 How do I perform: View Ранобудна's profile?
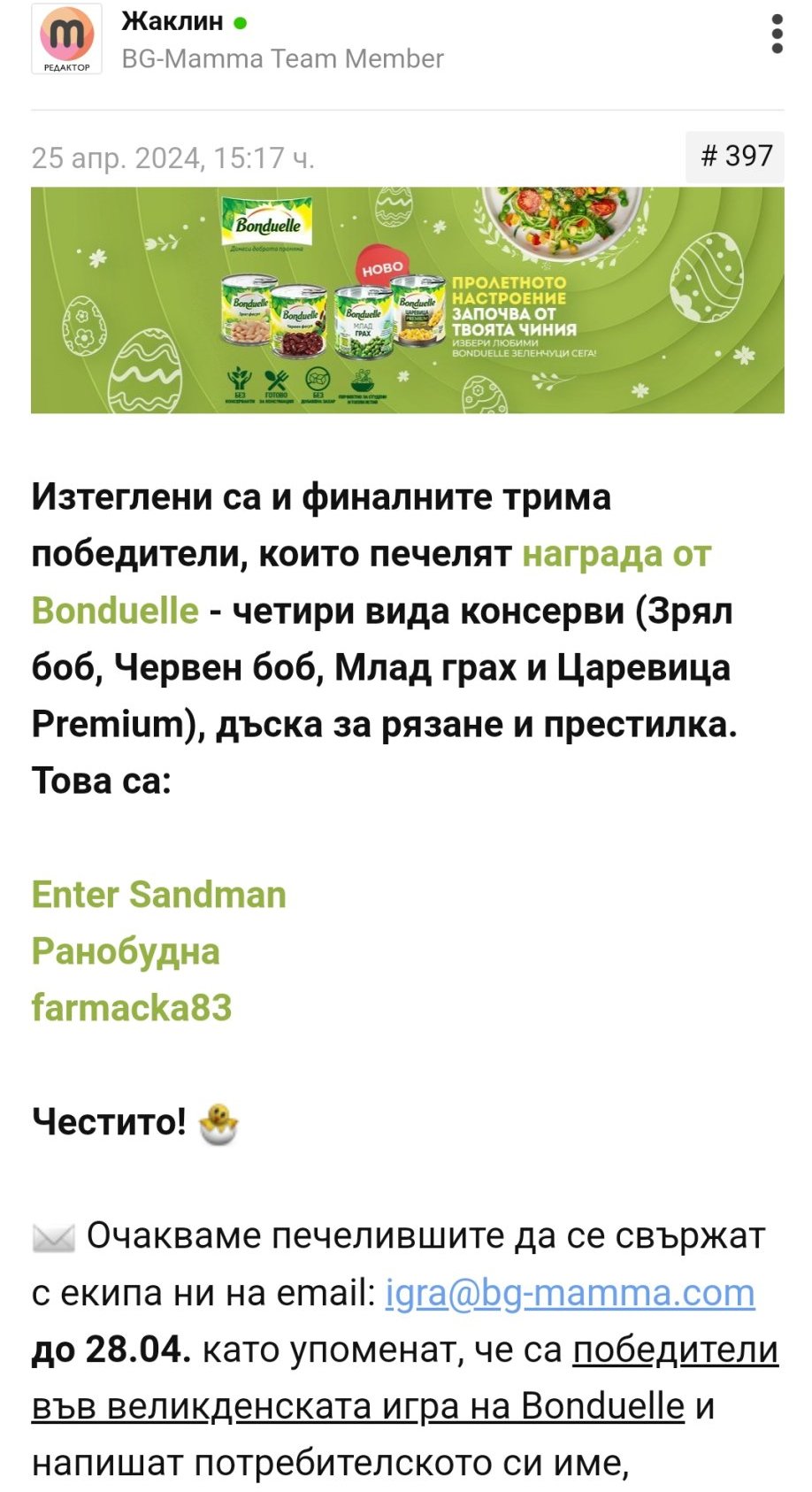coord(126,951)
